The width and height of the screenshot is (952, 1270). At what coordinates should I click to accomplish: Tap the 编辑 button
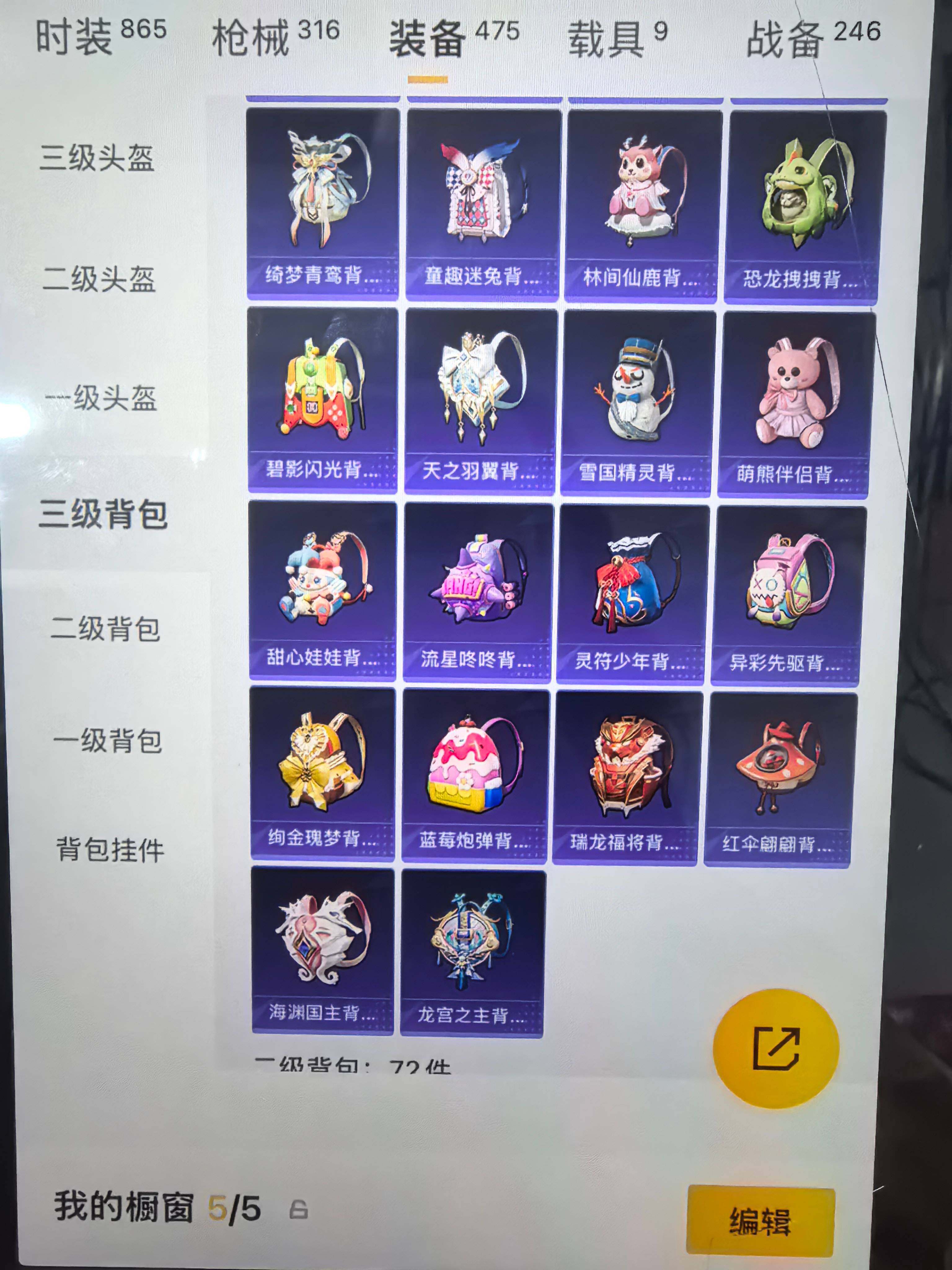(760, 1221)
